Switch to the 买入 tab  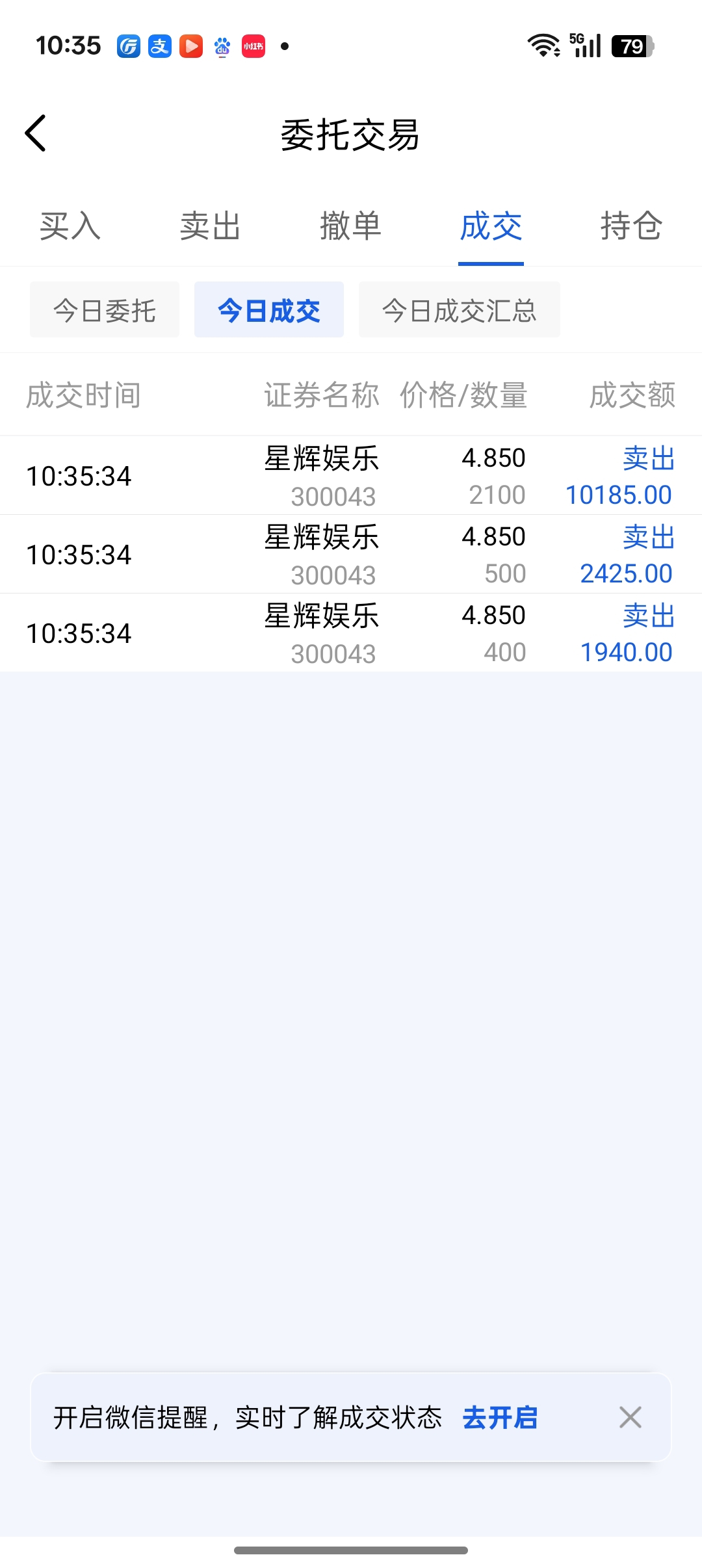click(x=70, y=226)
